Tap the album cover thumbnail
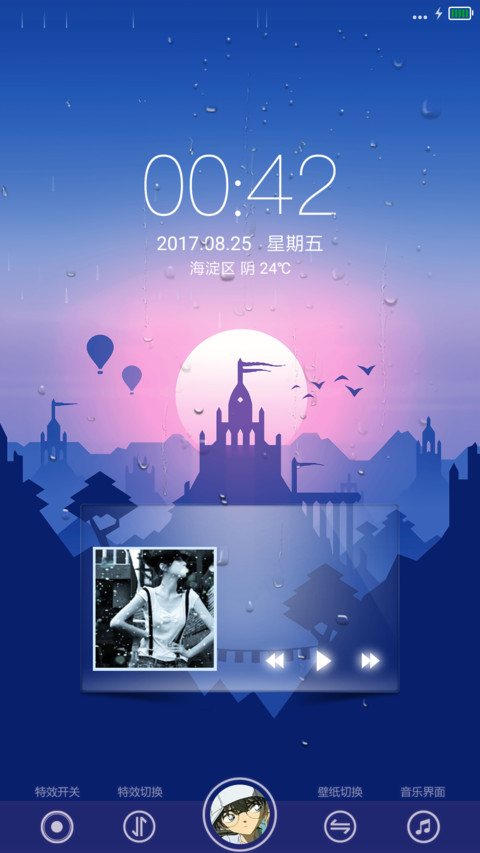Screen dimensions: 480x853 tap(155, 609)
